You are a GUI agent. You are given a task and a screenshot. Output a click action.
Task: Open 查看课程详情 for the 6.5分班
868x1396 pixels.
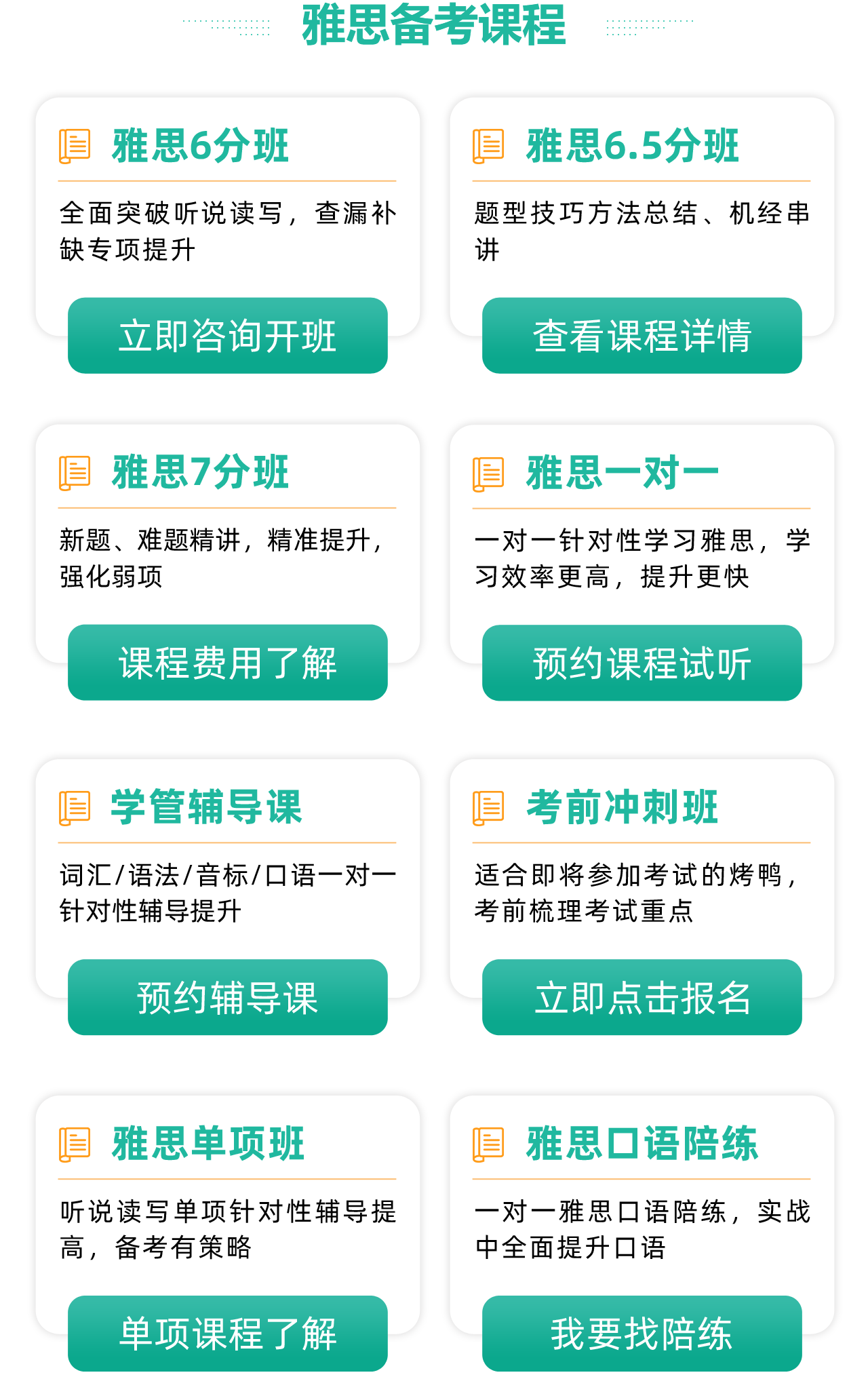(x=642, y=336)
